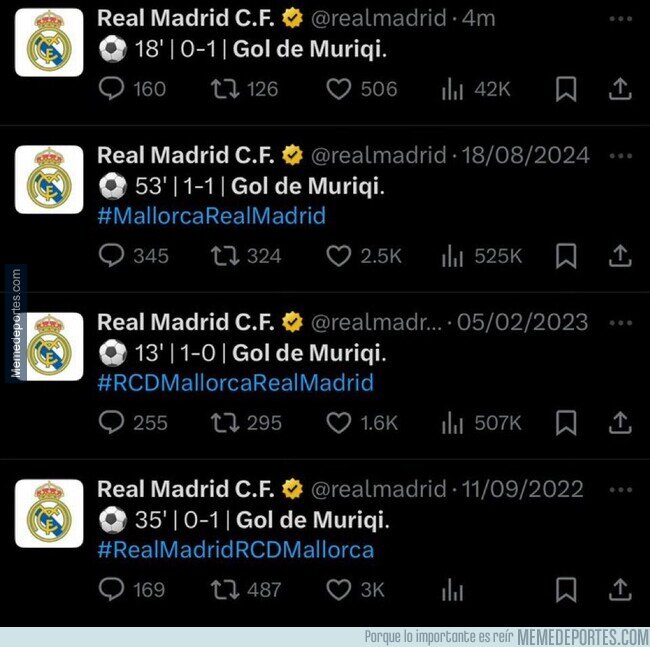Bookmark the 05/02/2023 tweet
This screenshot has height=647, width=650.
click(566, 423)
